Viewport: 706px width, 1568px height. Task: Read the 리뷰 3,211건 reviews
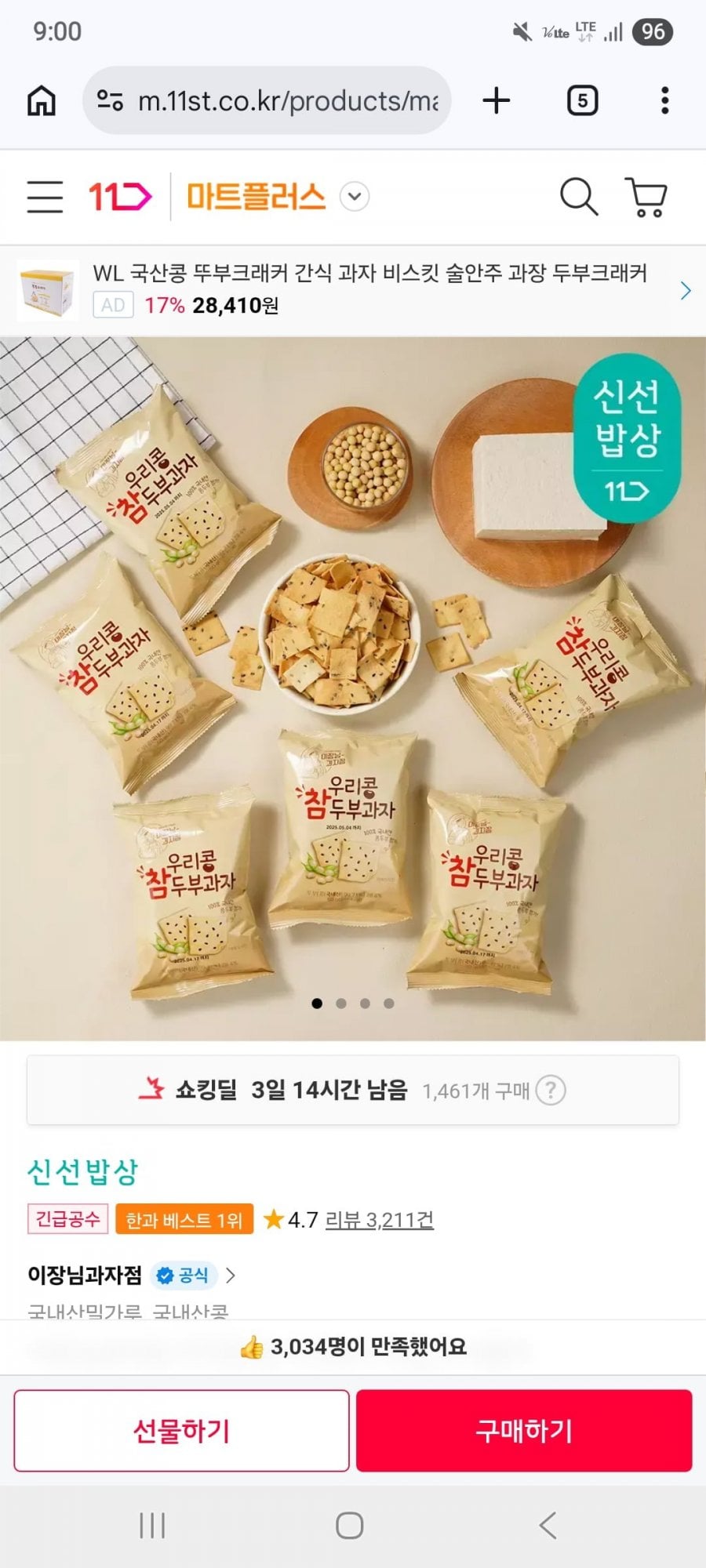click(x=380, y=1220)
